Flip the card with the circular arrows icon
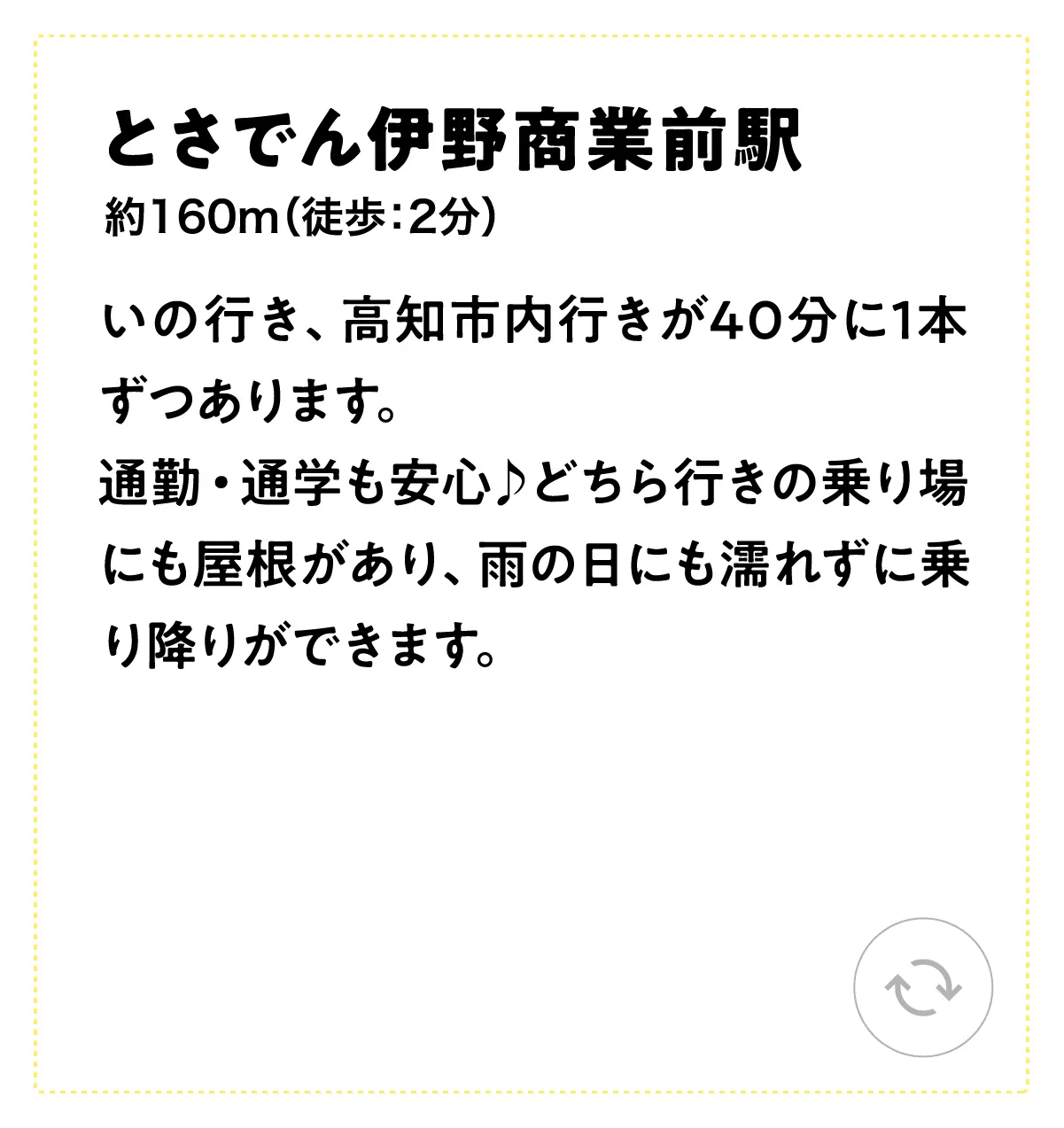Viewport: 1064px width, 1128px height. (x=923, y=987)
